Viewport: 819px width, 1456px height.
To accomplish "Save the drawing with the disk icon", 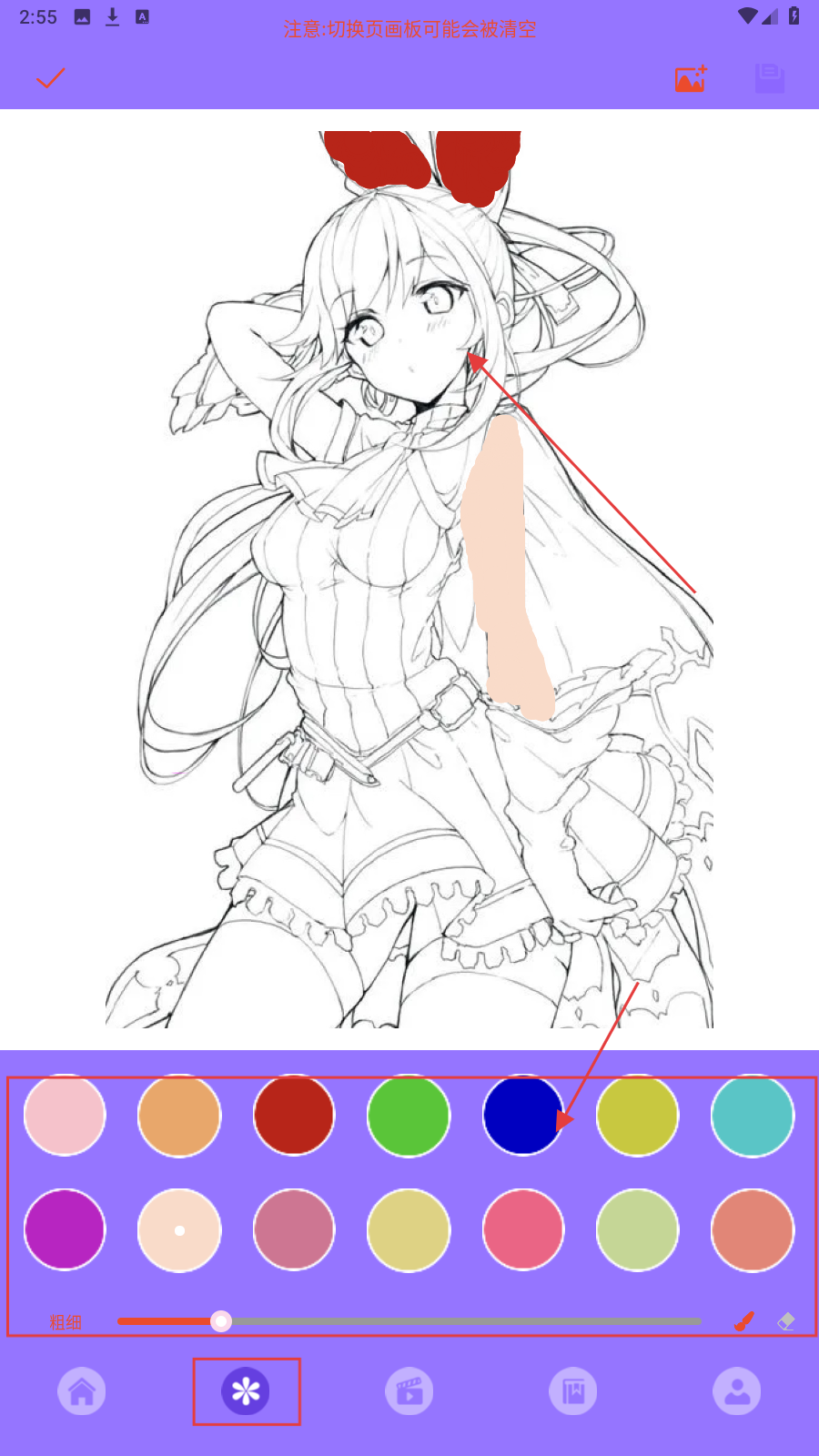I will [770, 78].
